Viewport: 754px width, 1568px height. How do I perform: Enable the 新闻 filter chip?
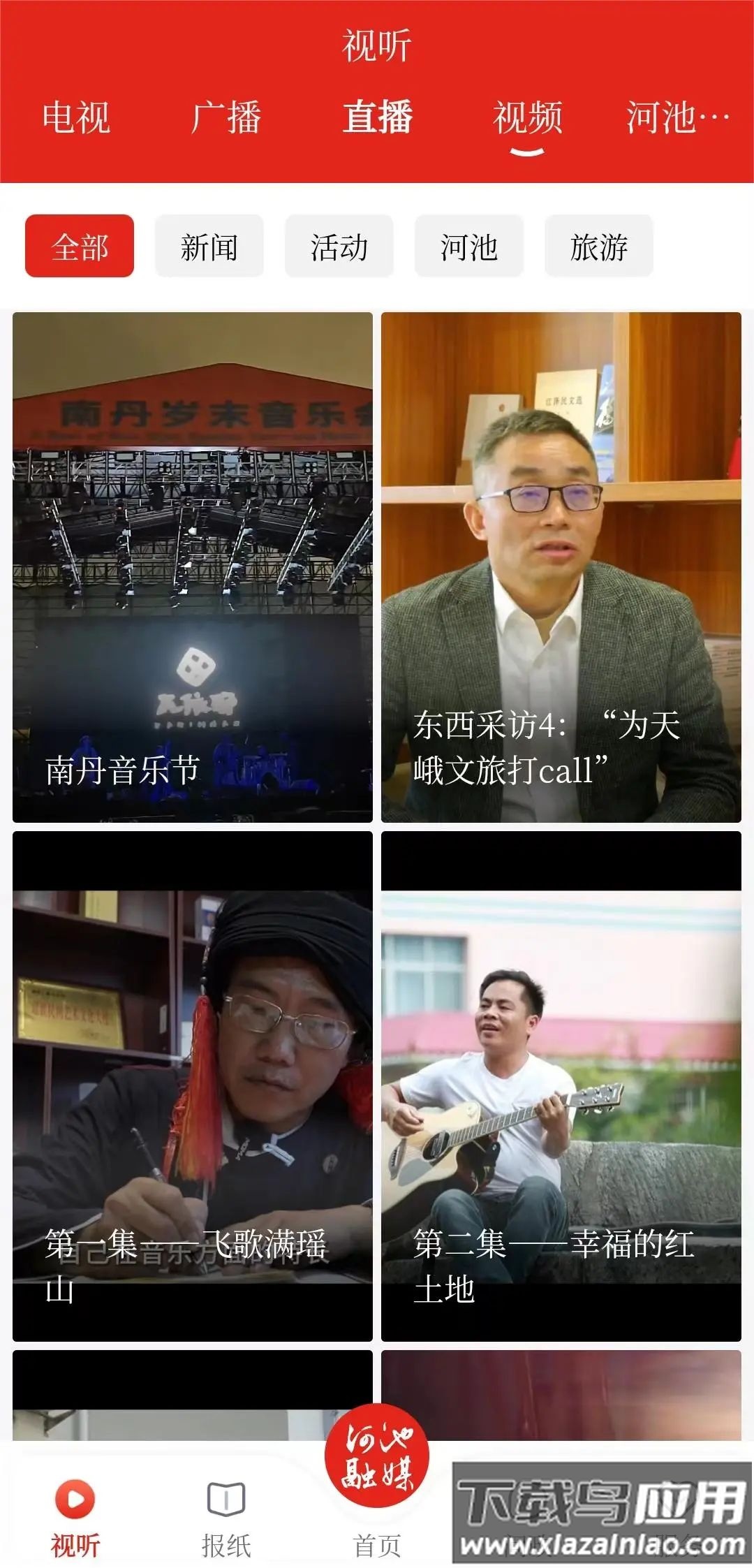coord(209,247)
